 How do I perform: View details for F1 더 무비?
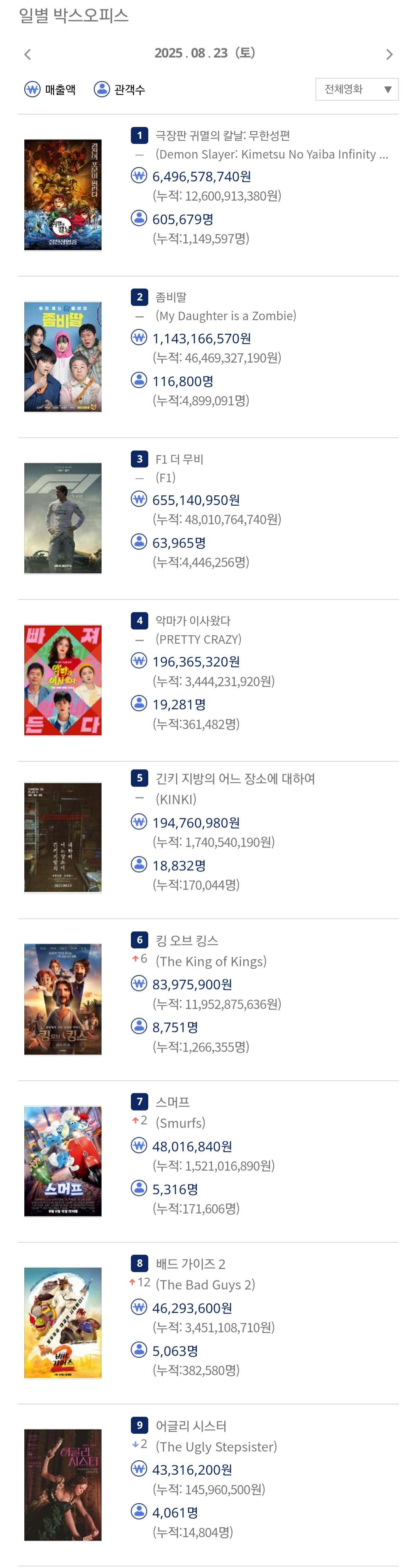[x=179, y=459]
